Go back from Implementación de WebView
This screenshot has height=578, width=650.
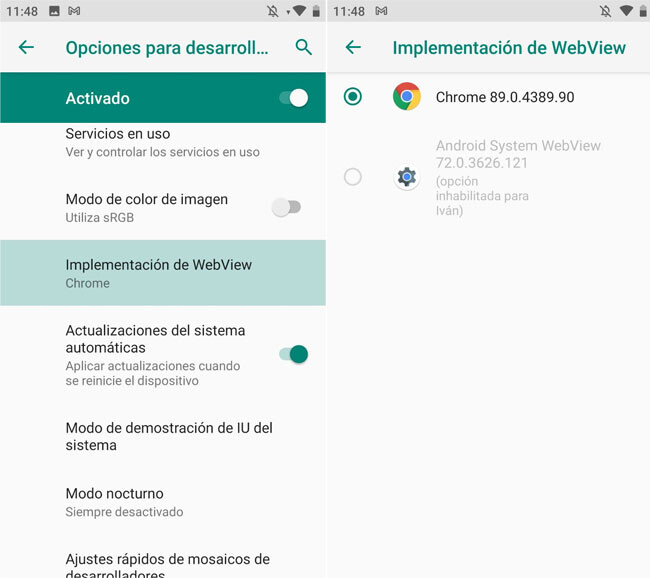[352, 47]
